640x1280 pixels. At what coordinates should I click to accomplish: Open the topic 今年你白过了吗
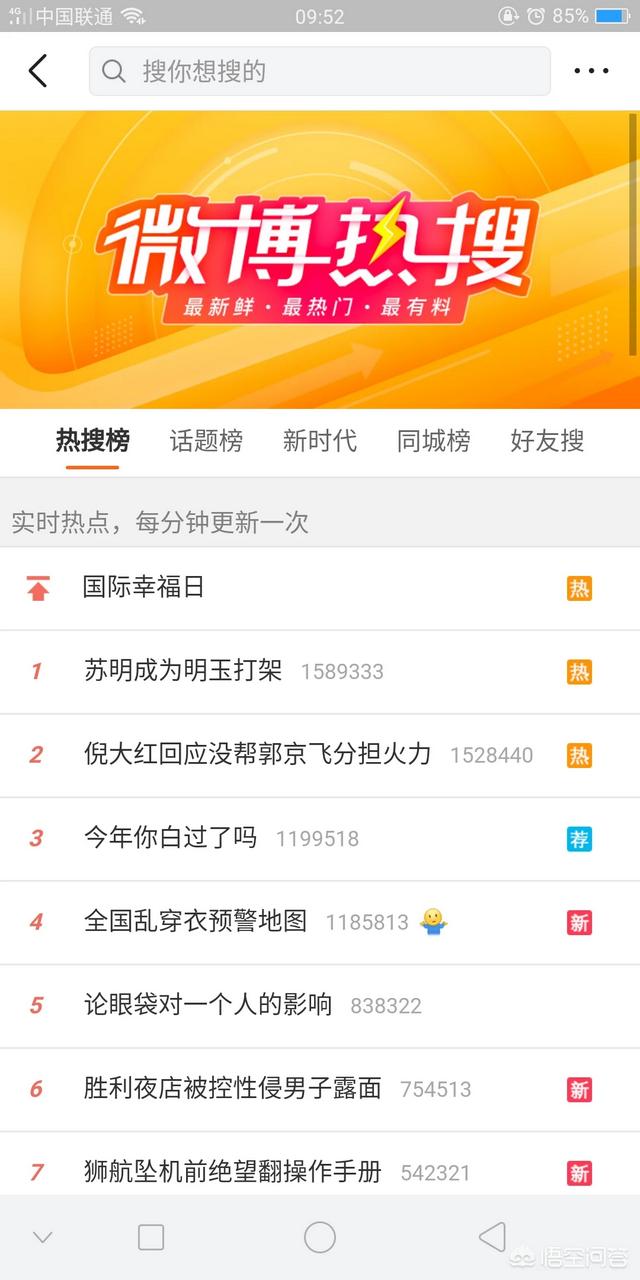[x=320, y=839]
